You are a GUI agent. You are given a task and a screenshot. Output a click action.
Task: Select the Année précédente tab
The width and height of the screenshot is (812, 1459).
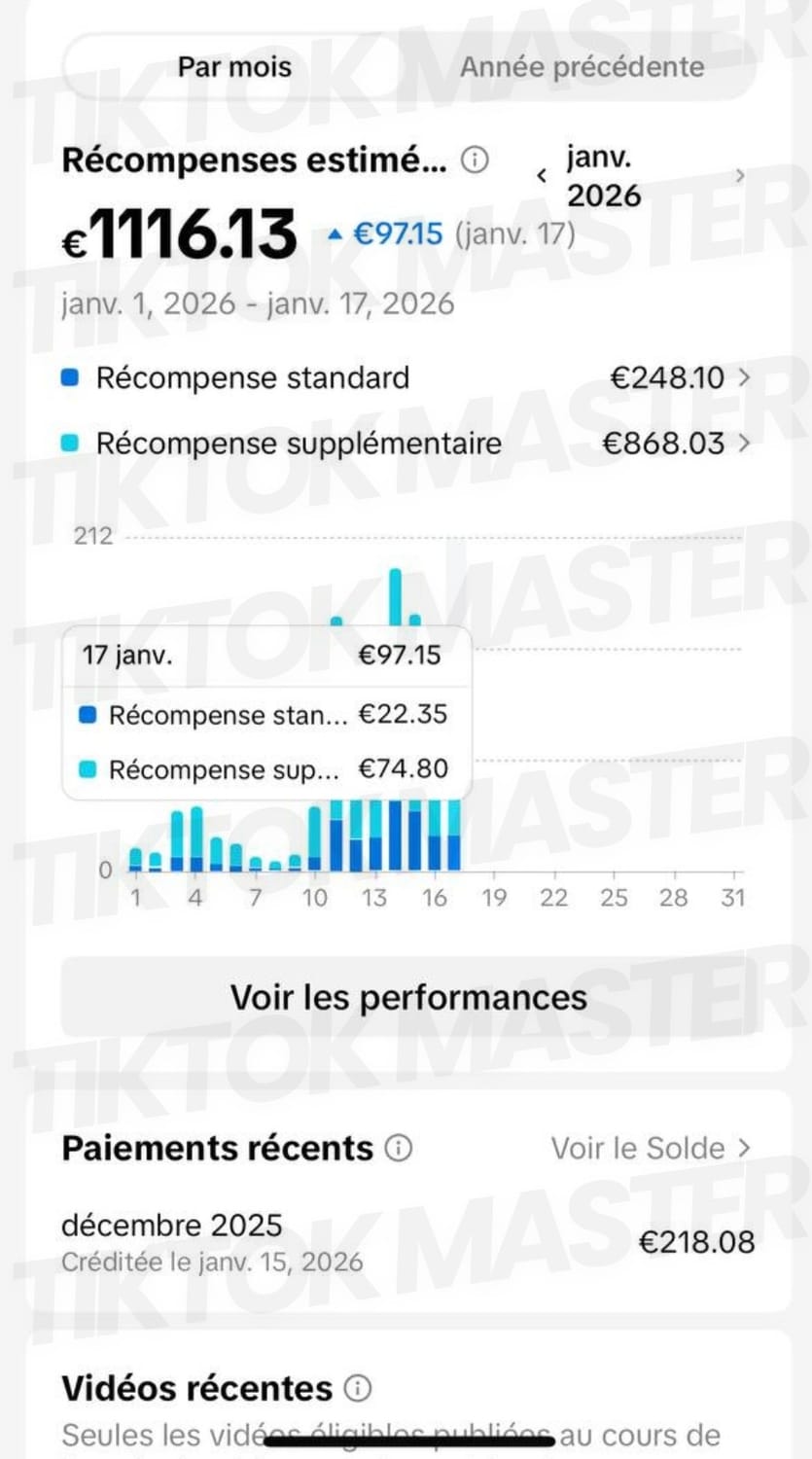tap(582, 67)
